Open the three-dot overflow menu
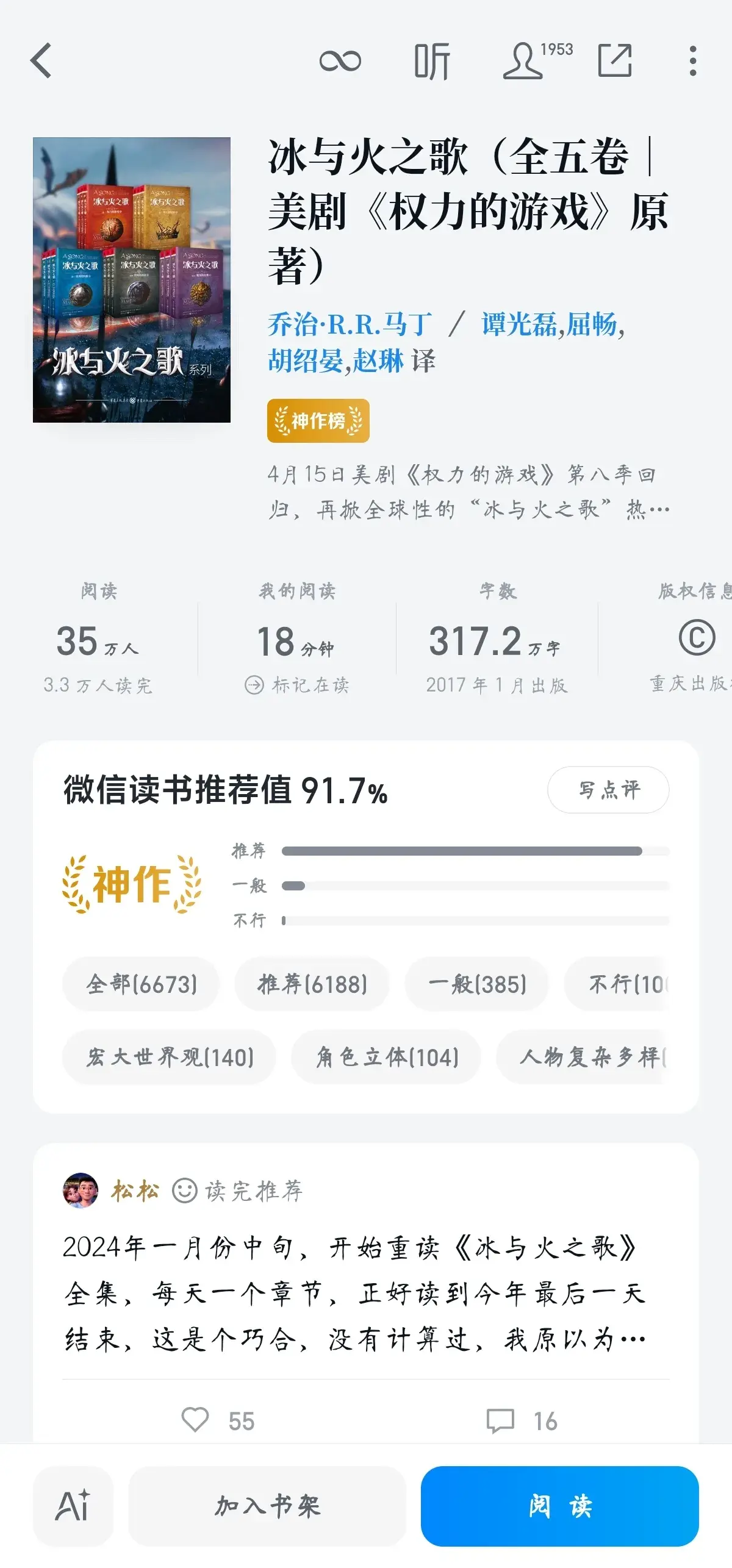 (x=692, y=60)
